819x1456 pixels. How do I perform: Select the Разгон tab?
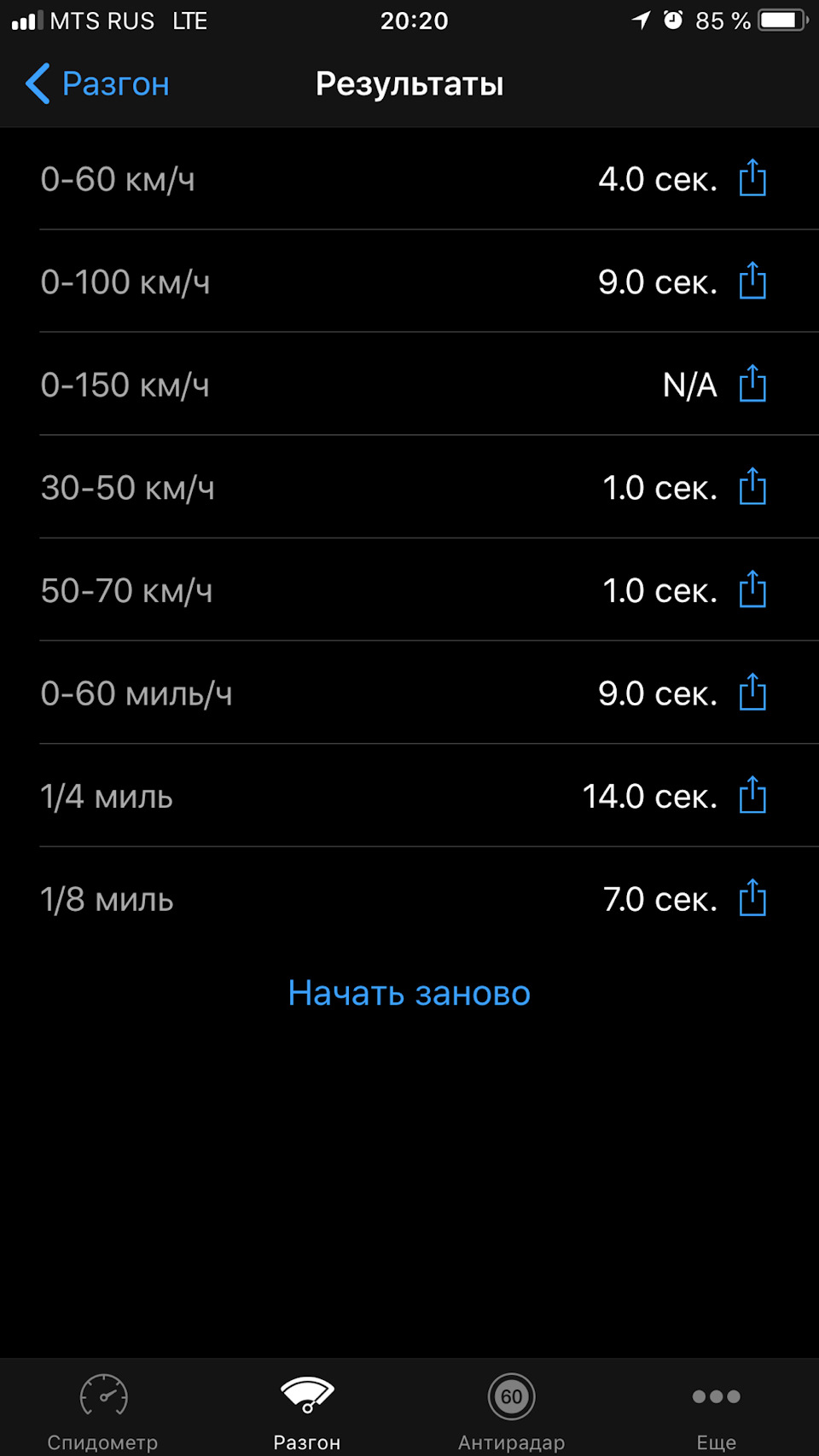(307, 1409)
